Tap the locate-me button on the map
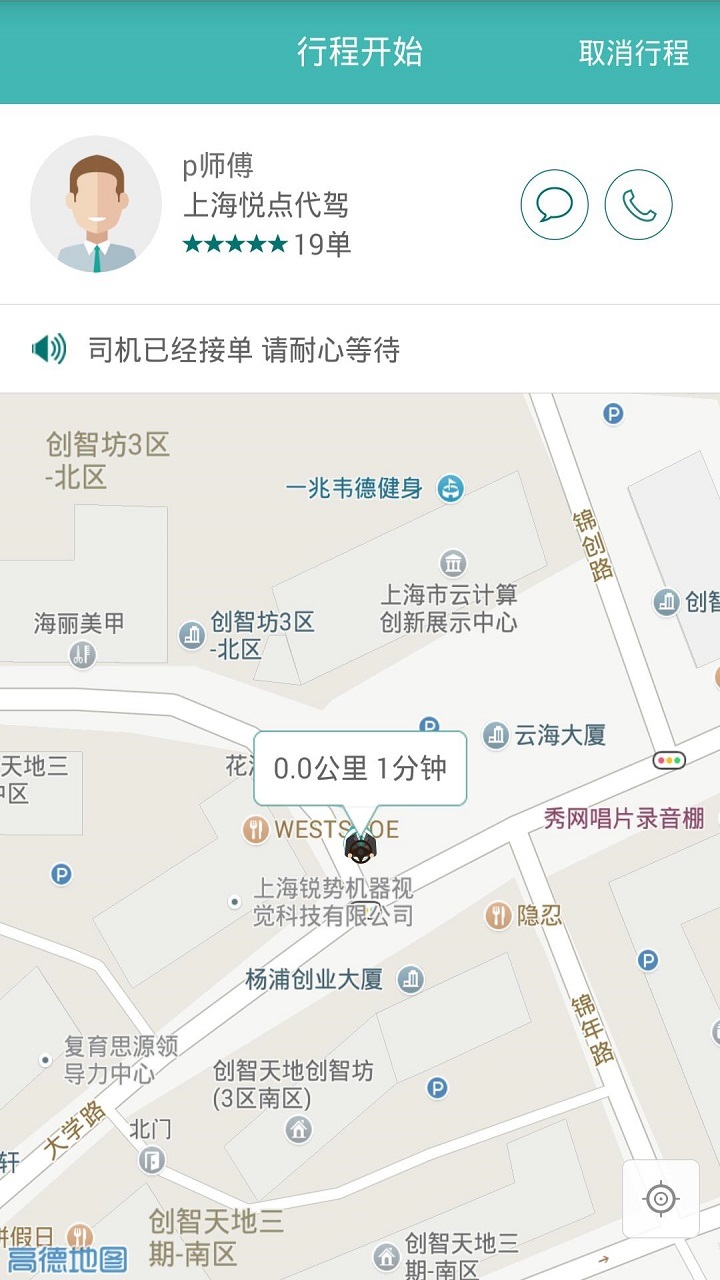This screenshot has height=1280, width=720. [662, 1199]
